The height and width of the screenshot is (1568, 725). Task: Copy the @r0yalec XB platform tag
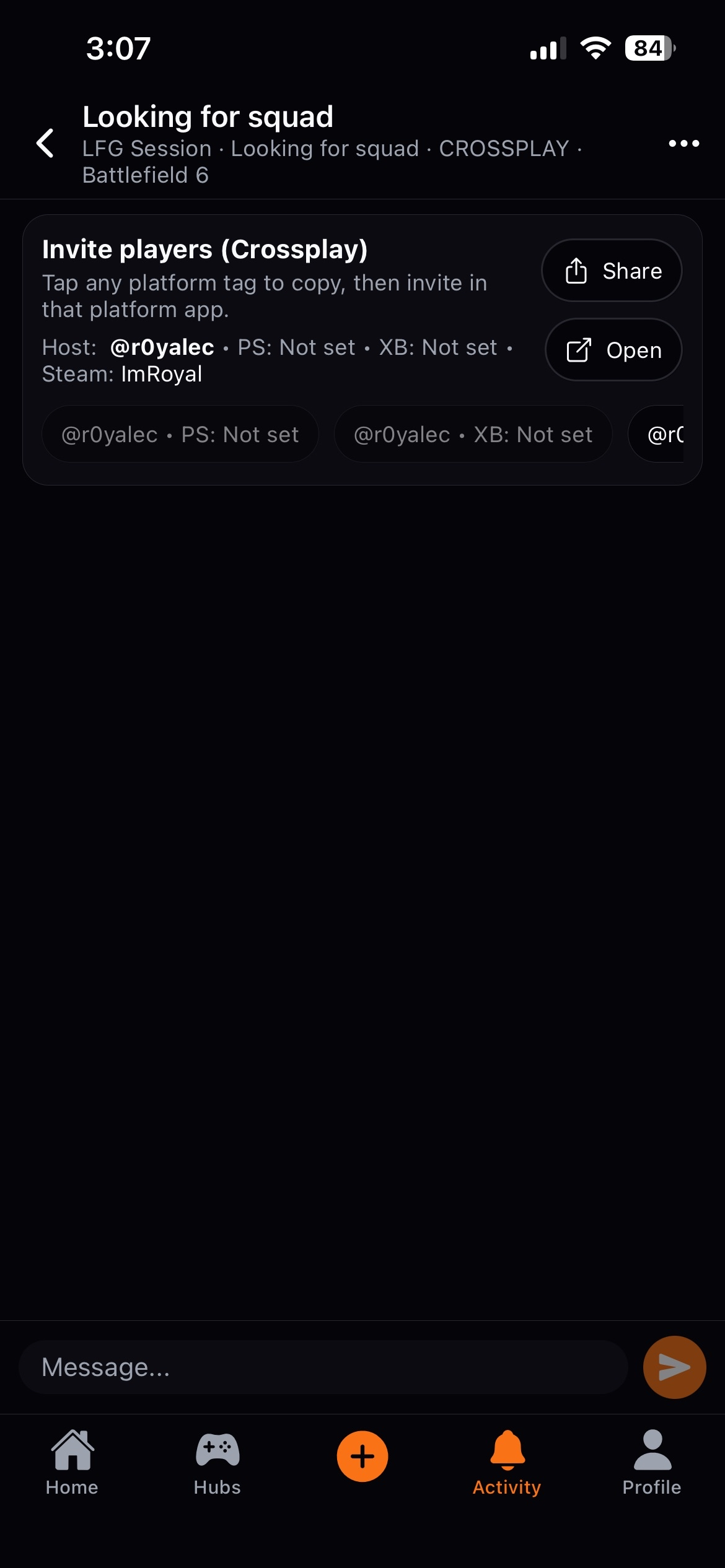click(473, 434)
